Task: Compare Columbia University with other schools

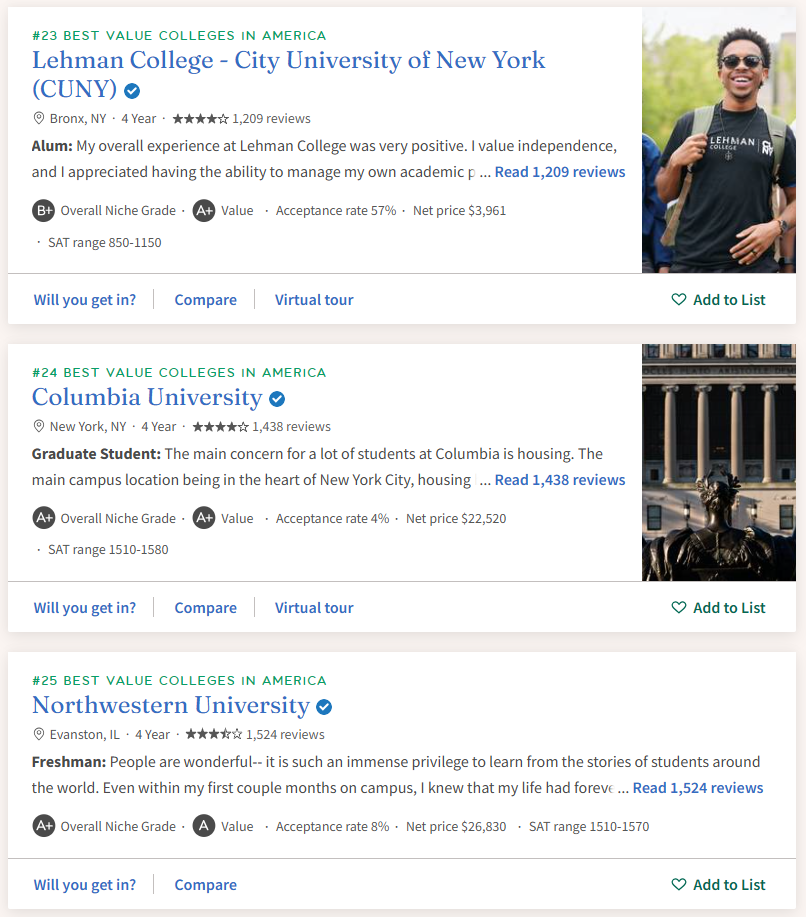Action: coord(205,608)
